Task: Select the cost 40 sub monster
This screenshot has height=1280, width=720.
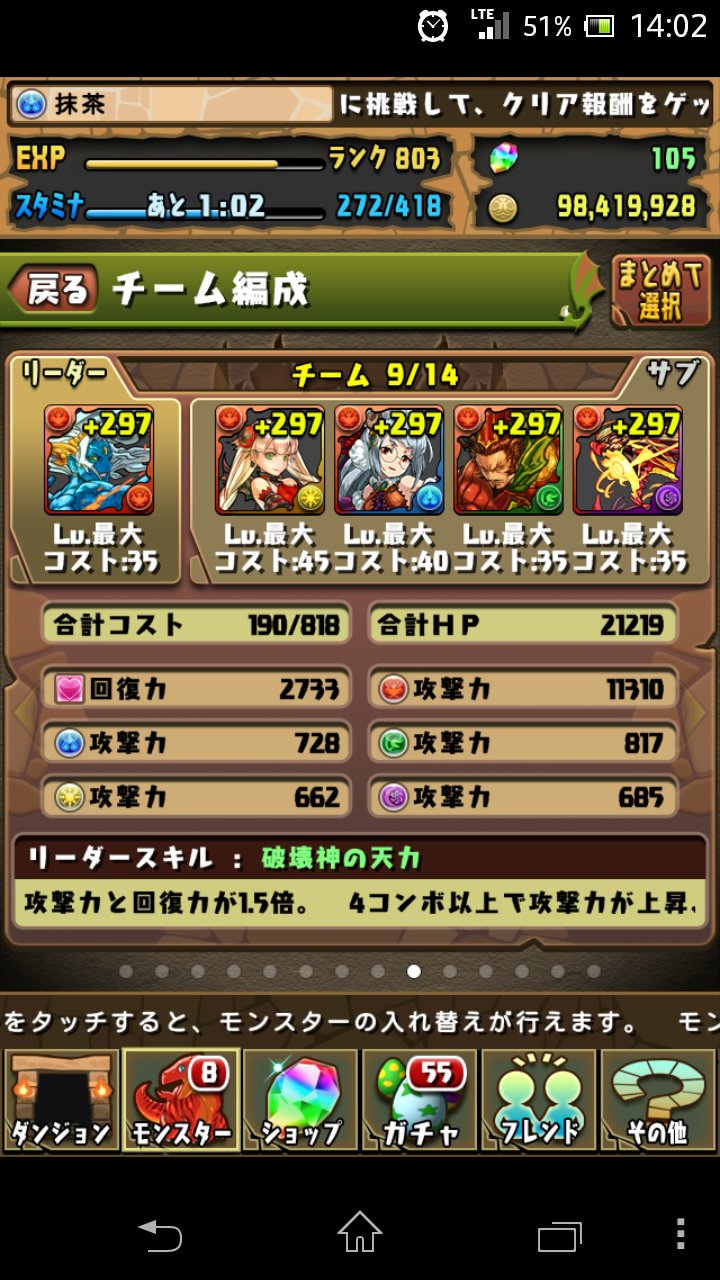Action: pos(389,459)
